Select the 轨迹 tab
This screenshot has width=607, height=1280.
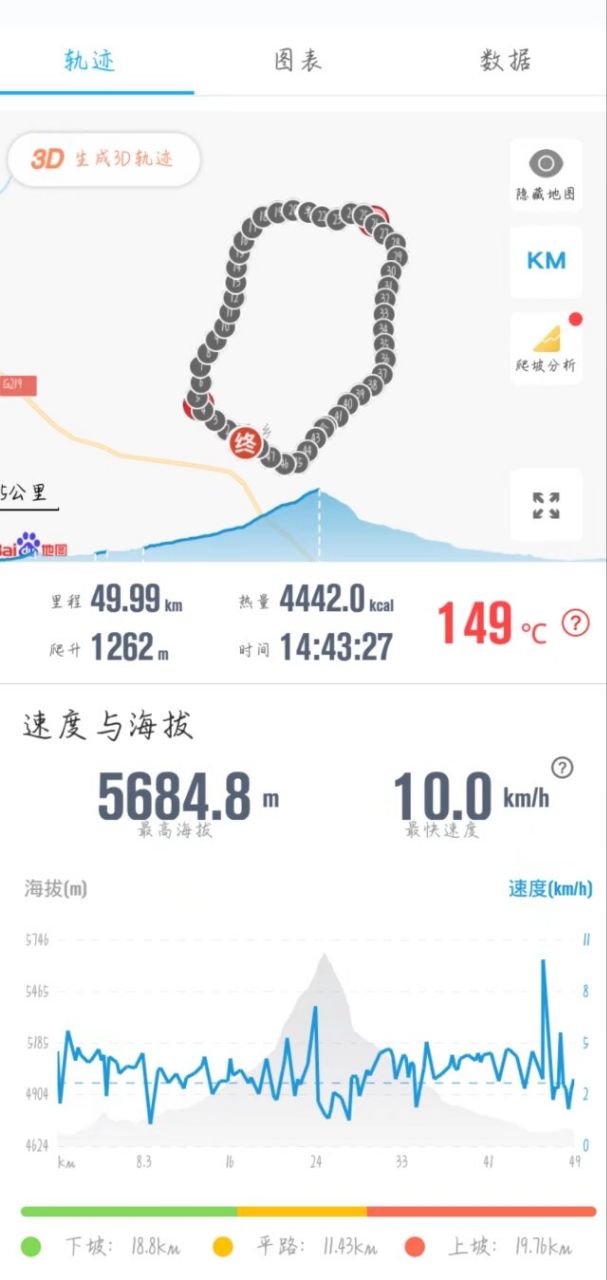click(90, 61)
